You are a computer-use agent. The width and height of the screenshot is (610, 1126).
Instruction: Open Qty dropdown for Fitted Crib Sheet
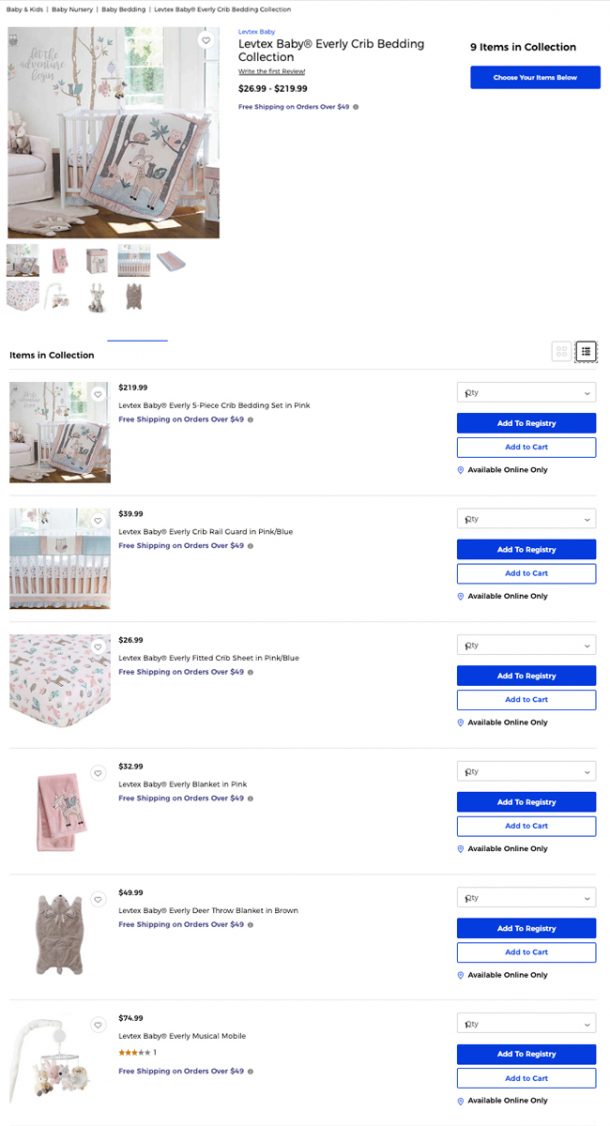[x=527, y=645]
